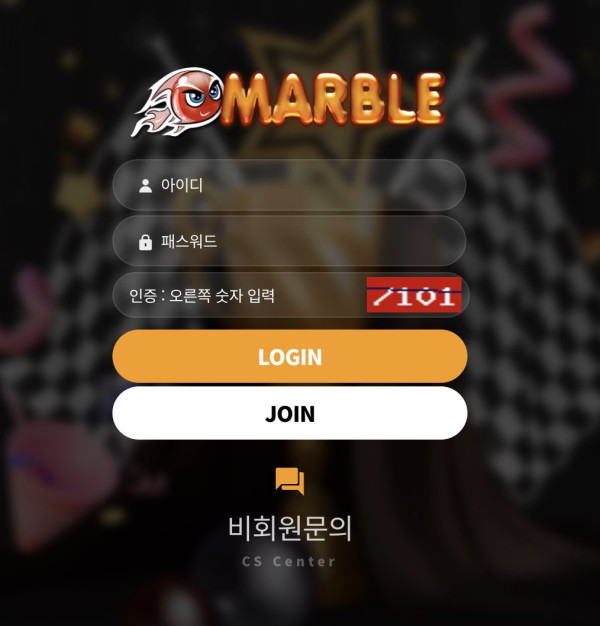600x626 pixels.
Task: Tap the orange LOGIN button
Action: tap(290, 357)
